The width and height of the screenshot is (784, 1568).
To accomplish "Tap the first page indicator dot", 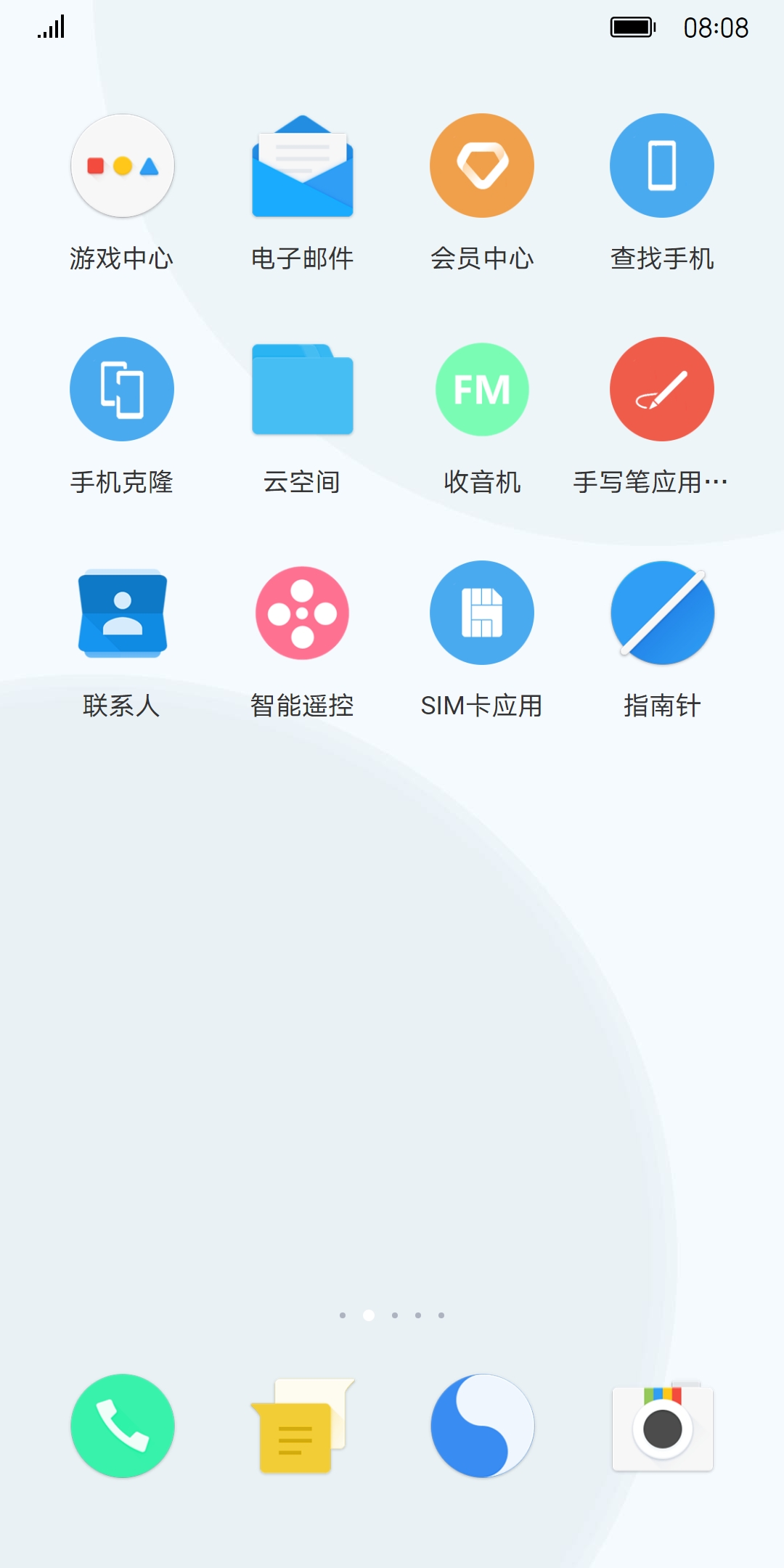I will click(x=343, y=1315).
